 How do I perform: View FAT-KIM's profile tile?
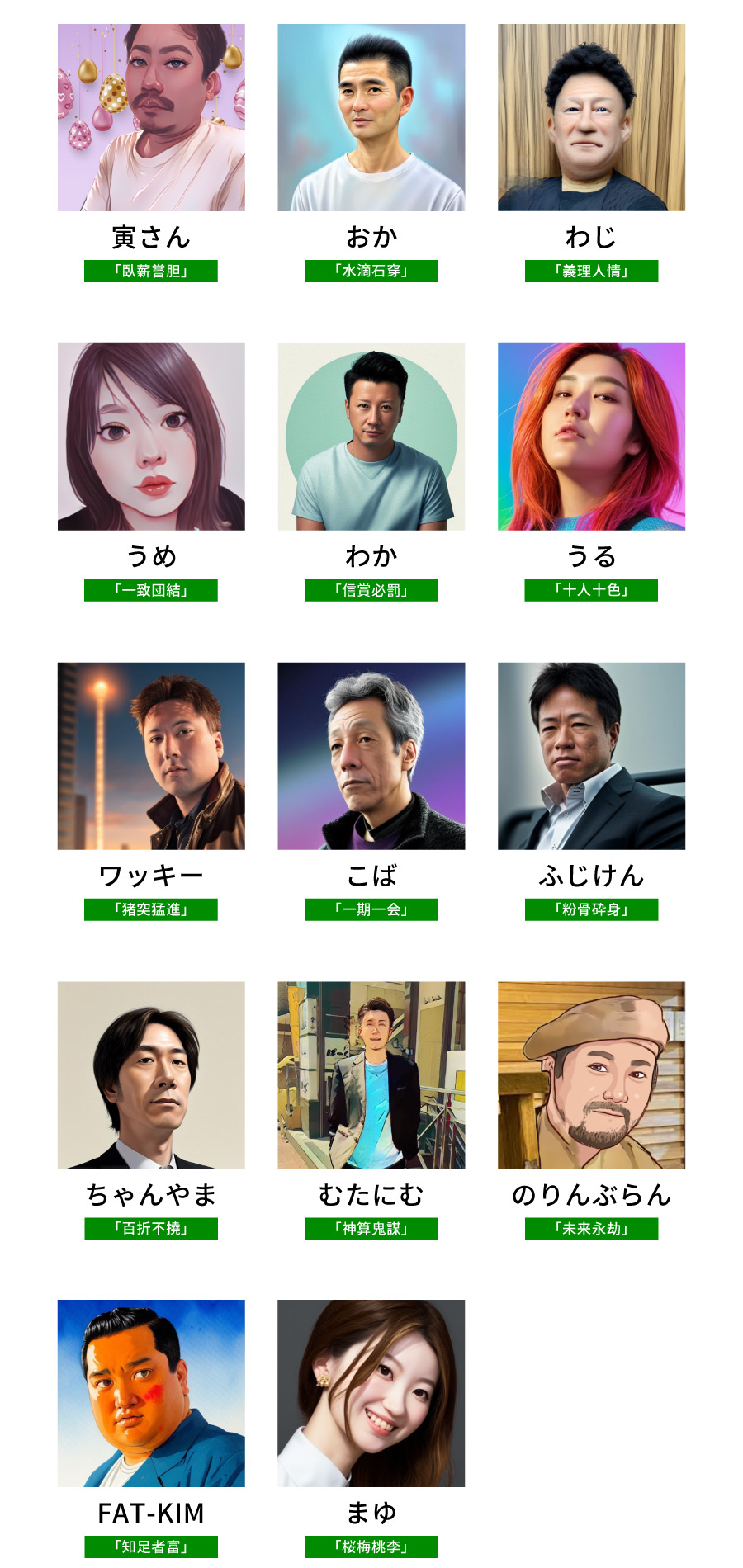click(151, 1393)
